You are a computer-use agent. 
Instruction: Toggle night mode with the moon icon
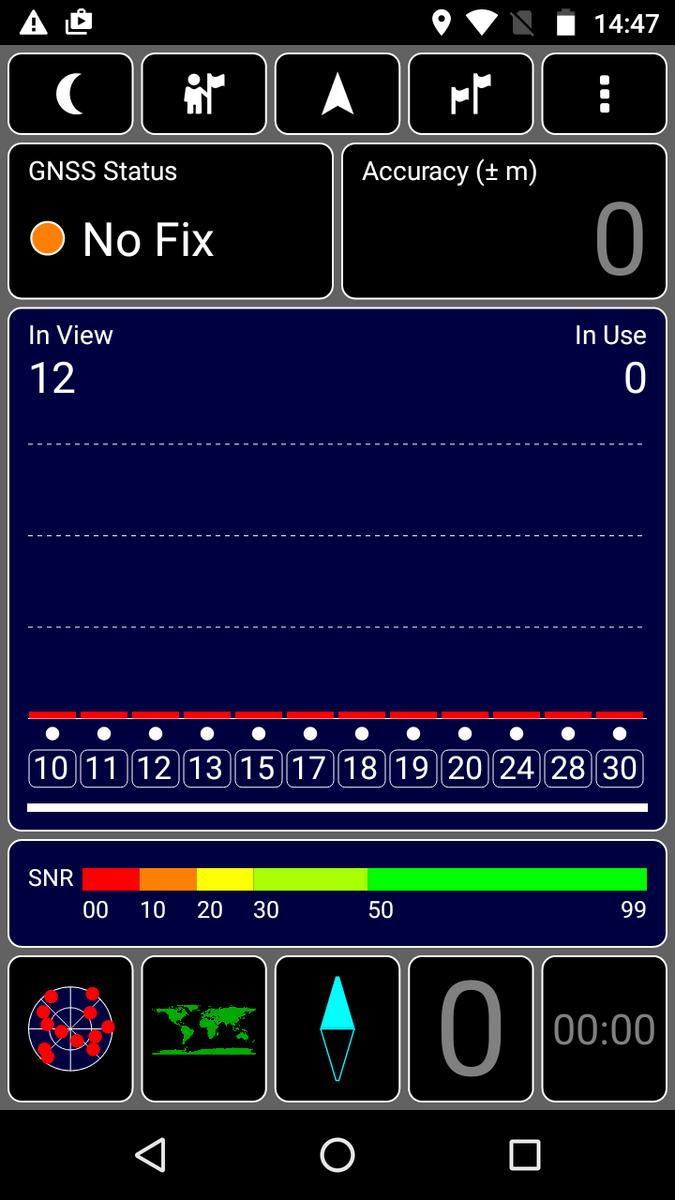(70, 94)
